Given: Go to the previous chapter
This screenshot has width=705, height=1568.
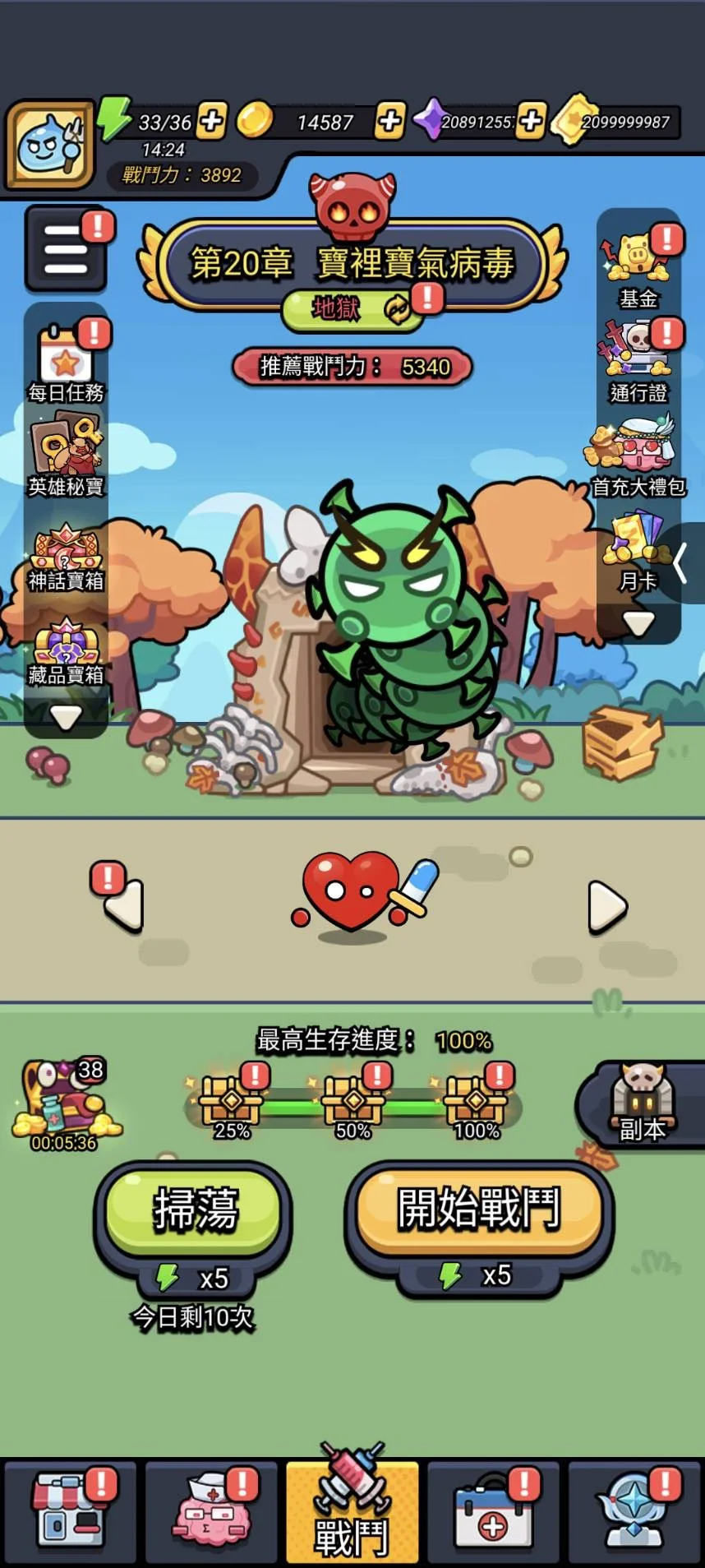Looking at the screenshot, I should (x=123, y=904).
